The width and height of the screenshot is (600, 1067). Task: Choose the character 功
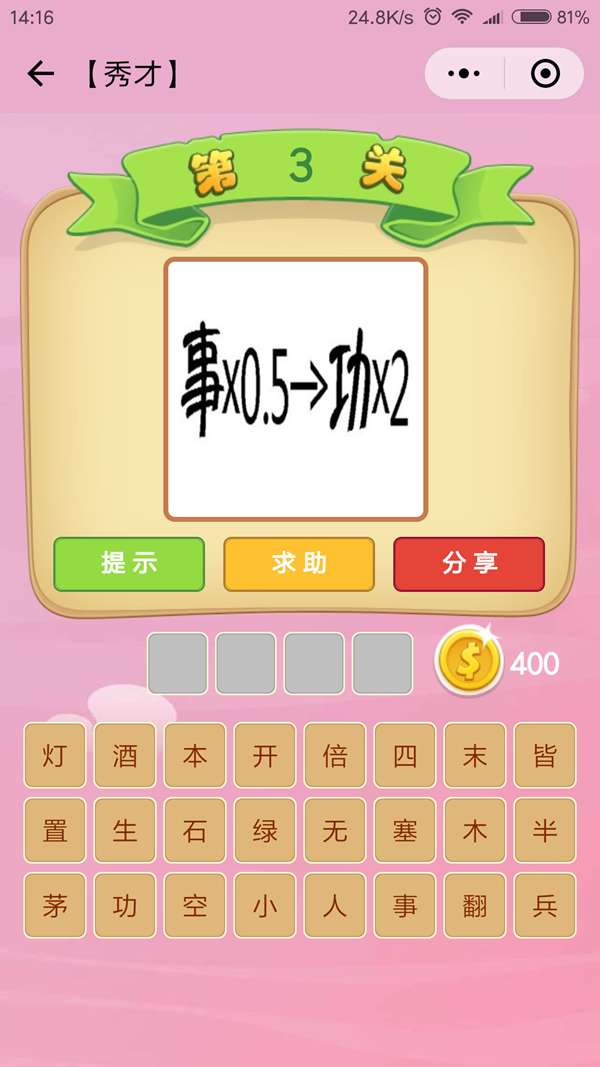click(x=125, y=906)
